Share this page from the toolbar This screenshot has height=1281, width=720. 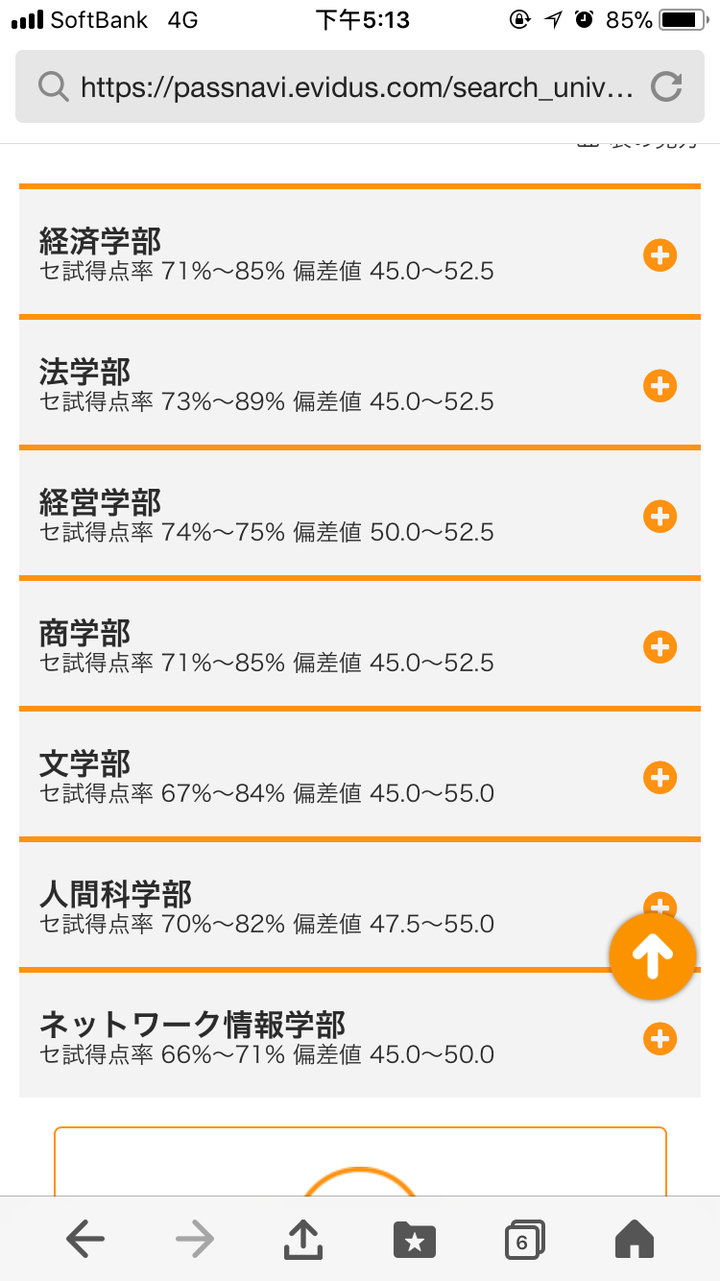coord(304,1241)
